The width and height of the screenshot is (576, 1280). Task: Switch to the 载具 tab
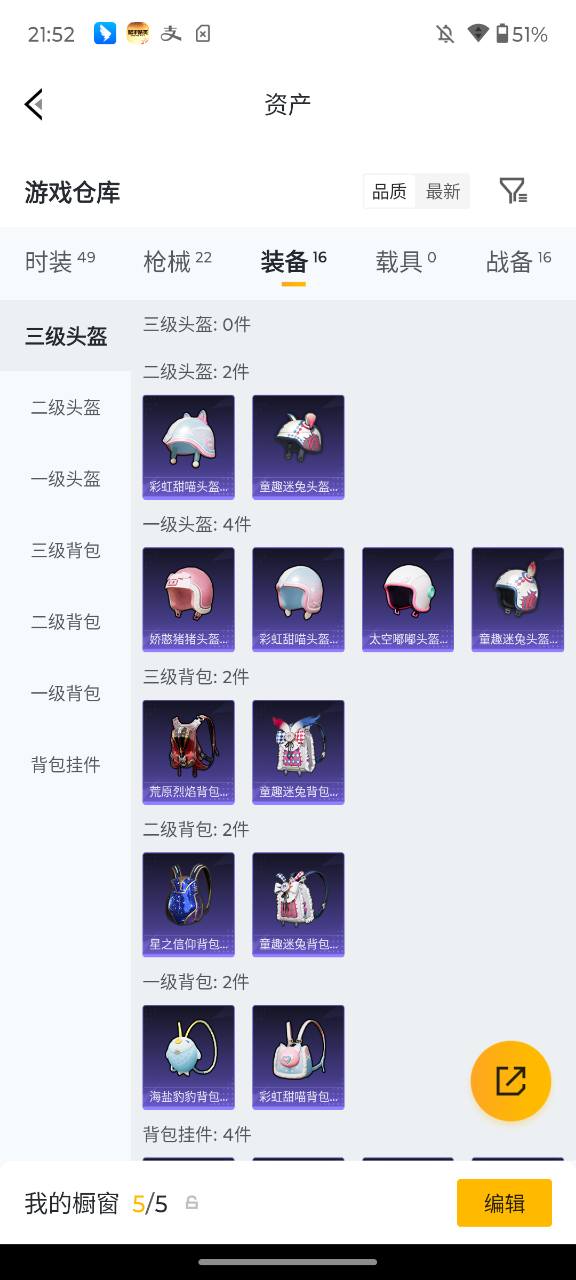(x=405, y=261)
